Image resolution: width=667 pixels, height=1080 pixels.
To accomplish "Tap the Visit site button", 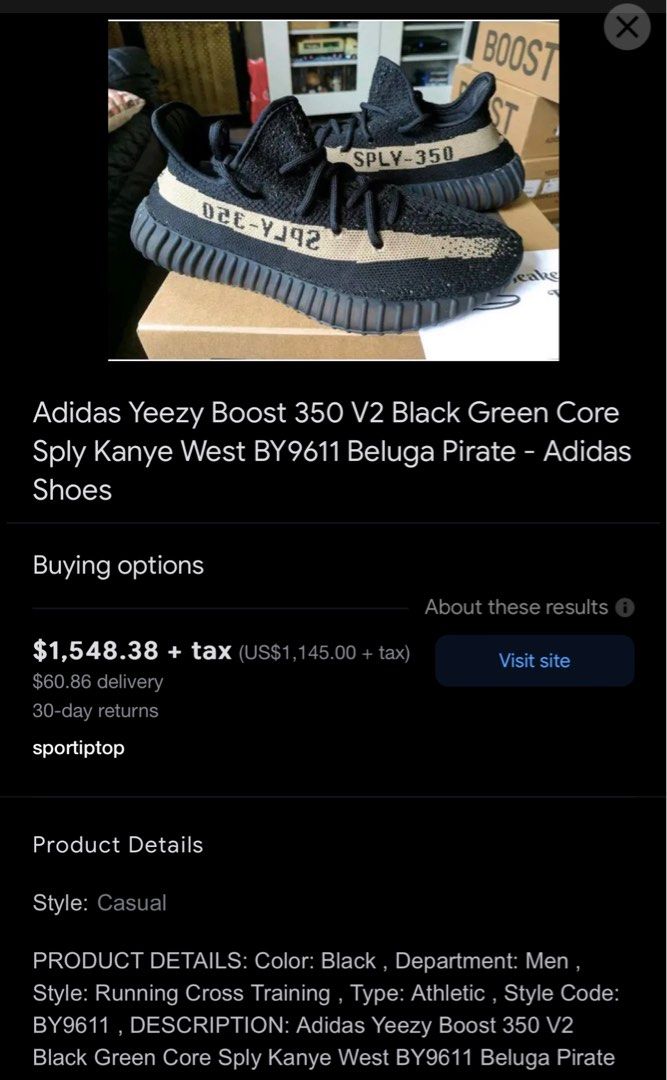I will (x=534, y=661).
